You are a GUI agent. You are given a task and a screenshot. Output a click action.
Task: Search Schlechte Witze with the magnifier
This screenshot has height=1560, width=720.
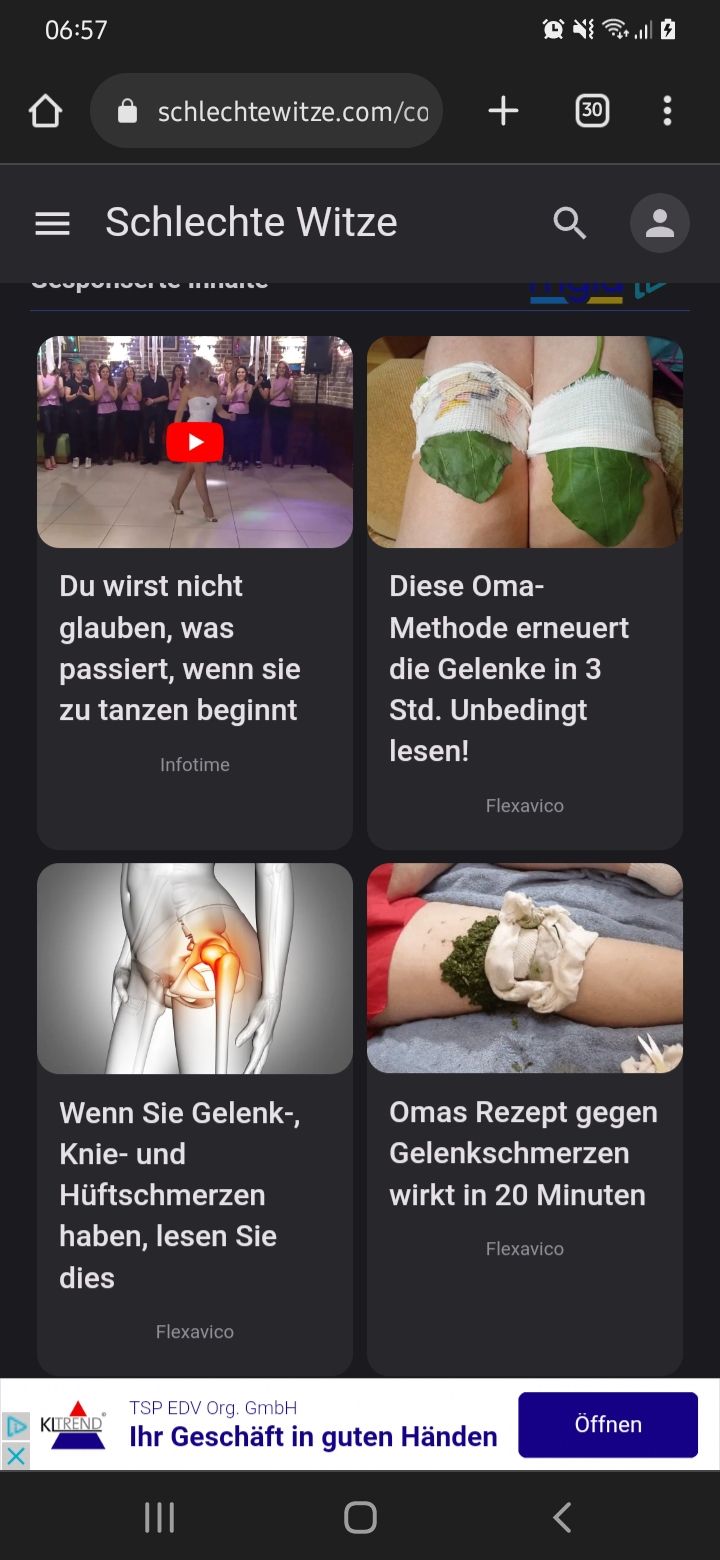point(570,223)
